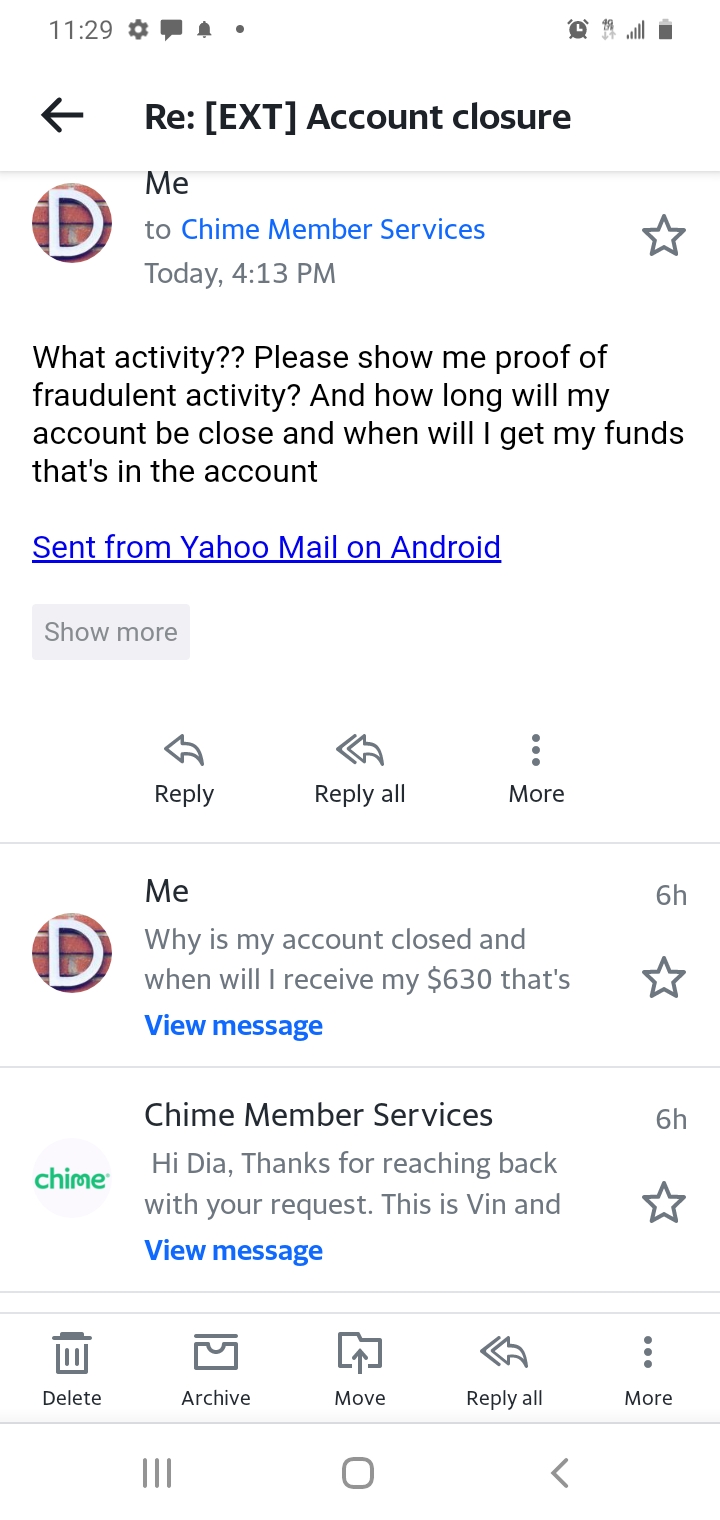
Task: Tap Reply all under the open message
Action: point(360,768)
